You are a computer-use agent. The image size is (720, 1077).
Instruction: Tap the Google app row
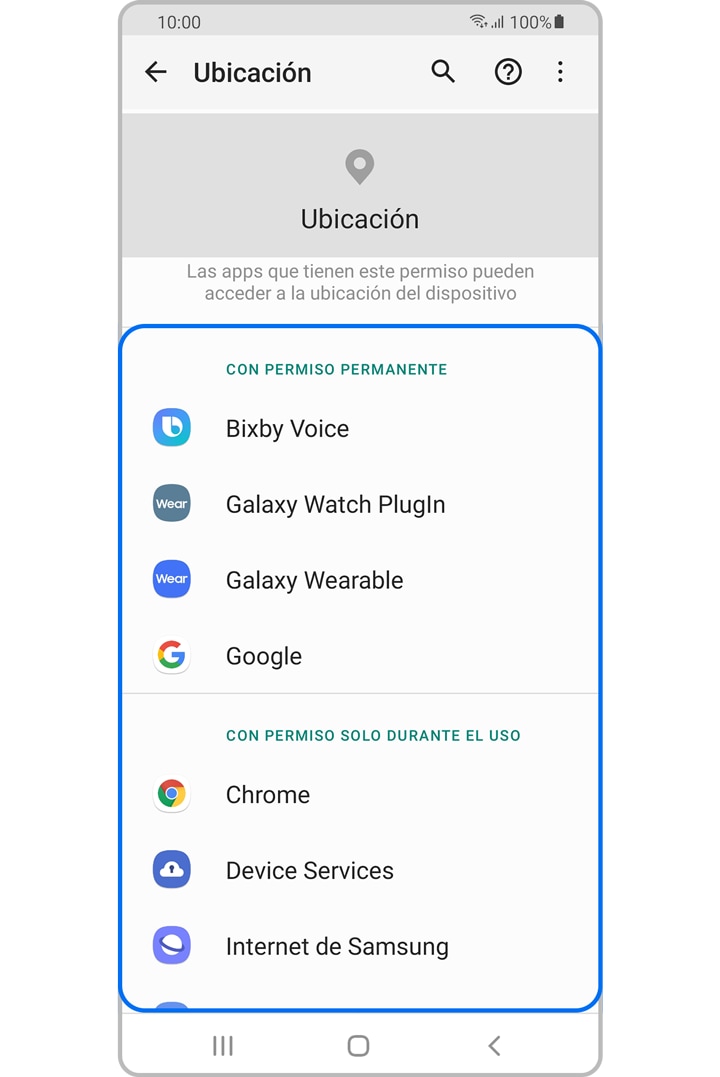pyautogui.click(x=264, y=657)
